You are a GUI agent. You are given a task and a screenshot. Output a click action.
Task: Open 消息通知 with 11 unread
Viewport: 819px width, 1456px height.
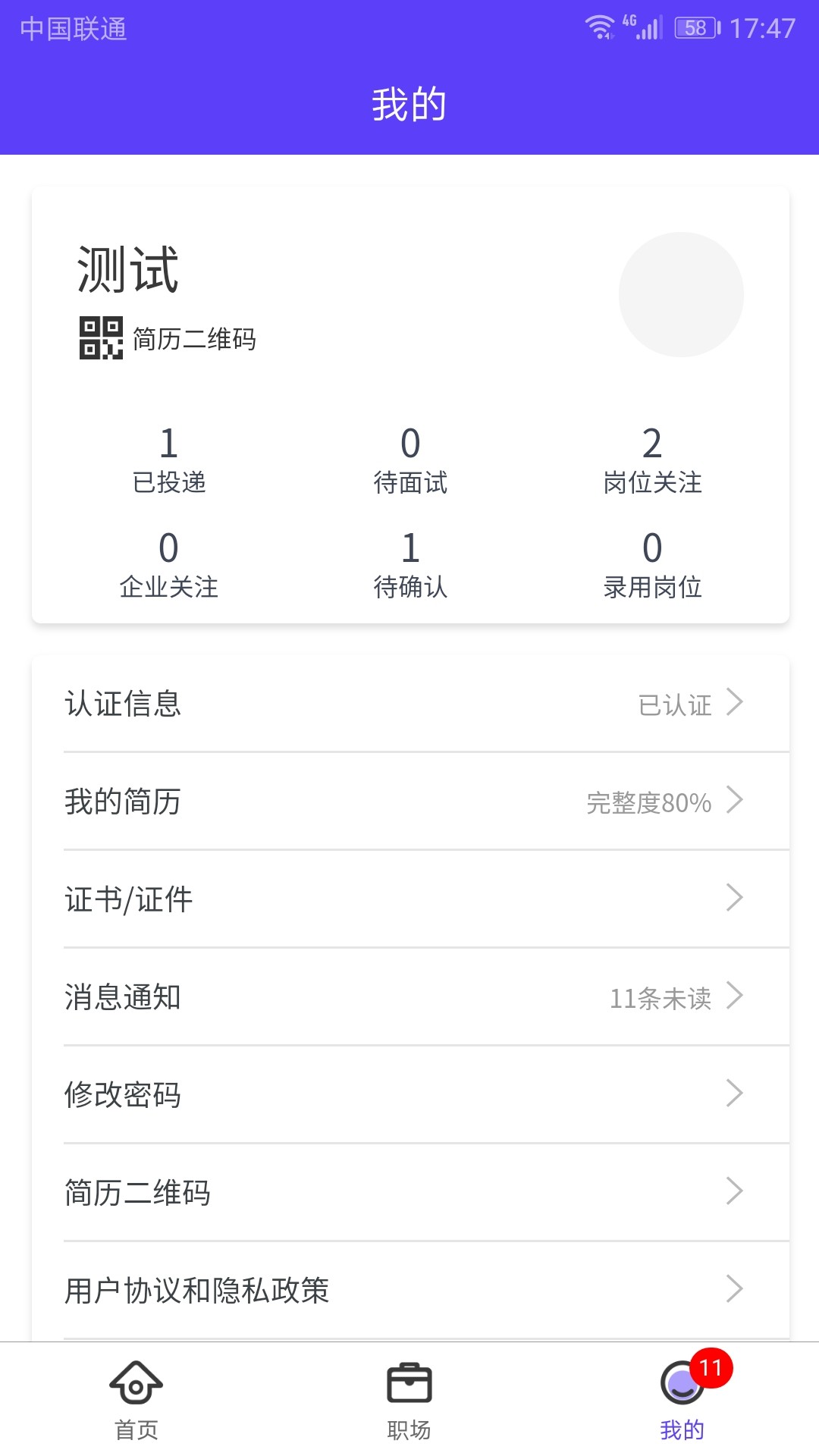[x=410, y=996]
